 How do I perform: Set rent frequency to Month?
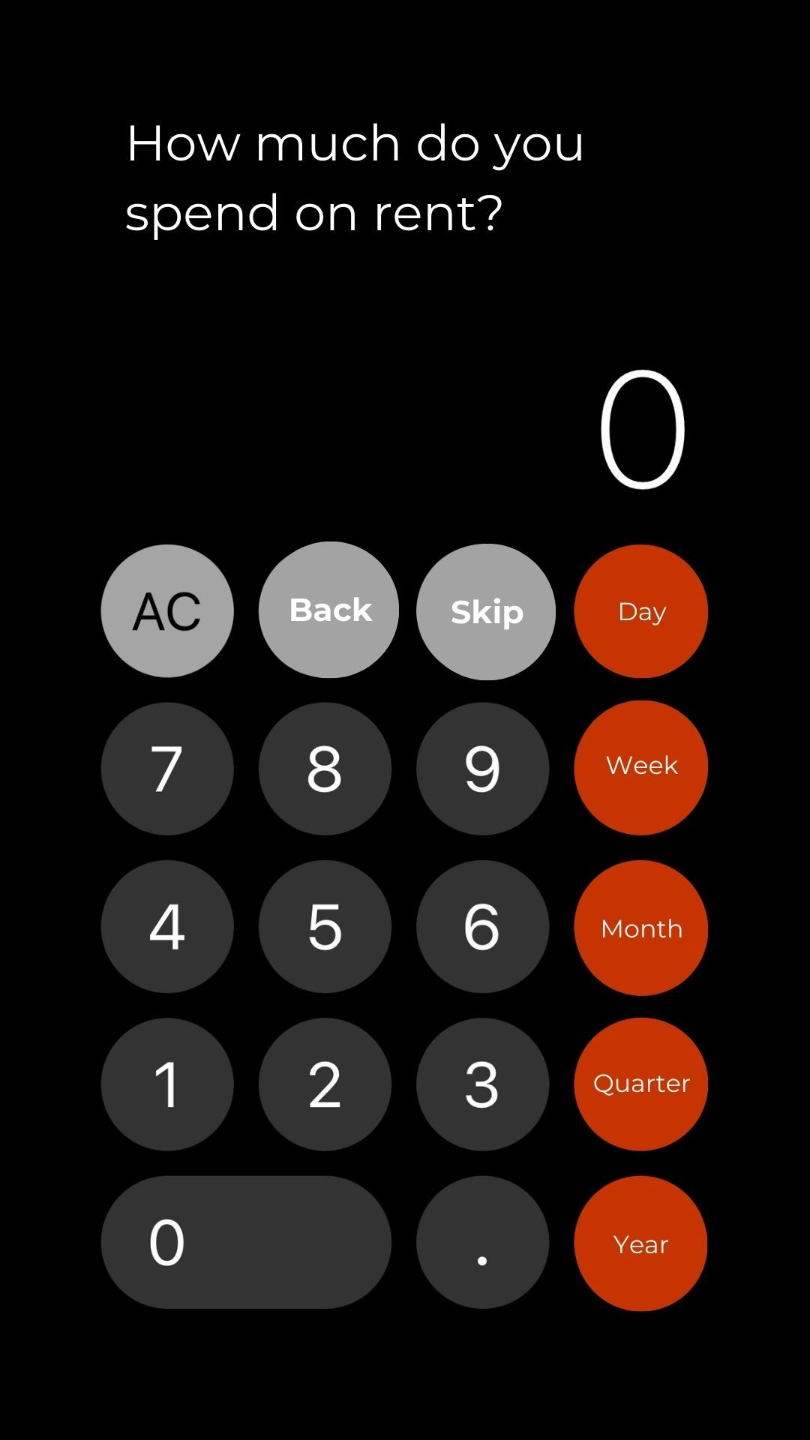click(x=641, y=928)
